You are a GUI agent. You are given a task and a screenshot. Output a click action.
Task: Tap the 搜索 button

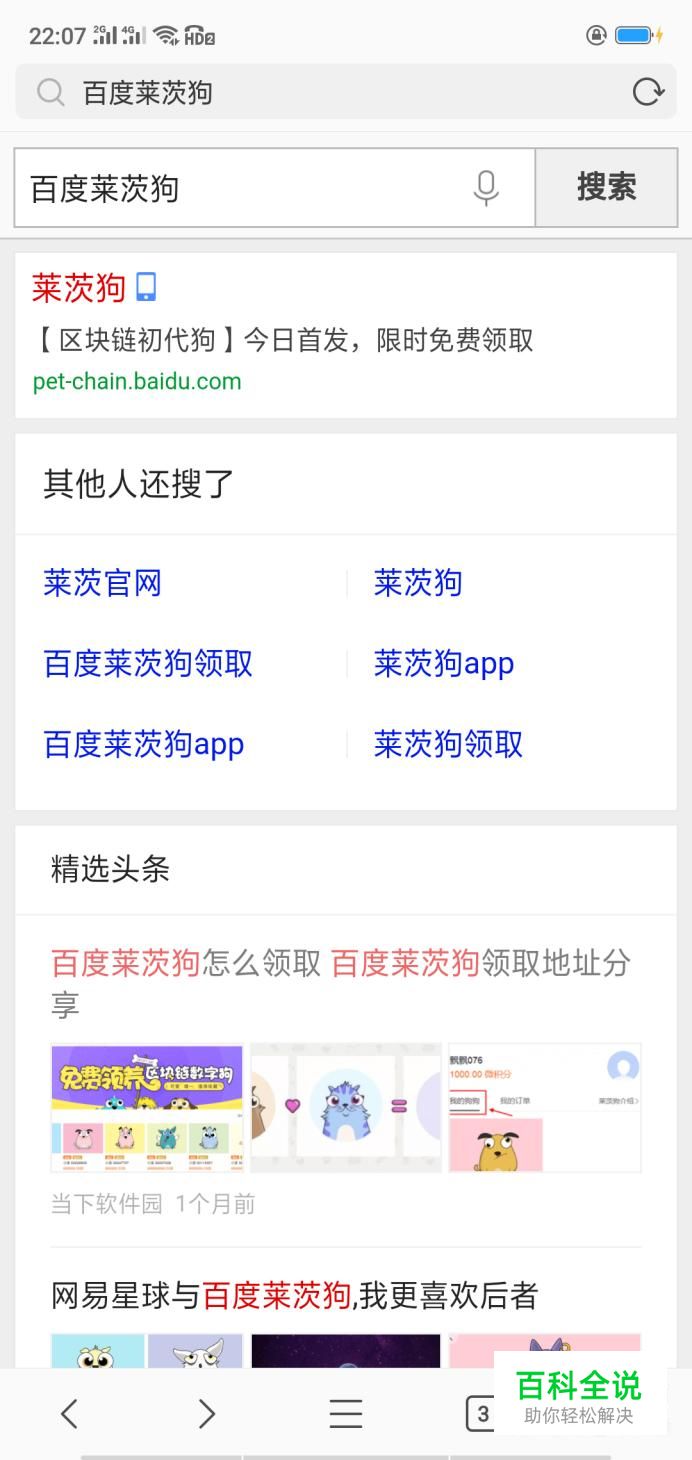point(606,188)
